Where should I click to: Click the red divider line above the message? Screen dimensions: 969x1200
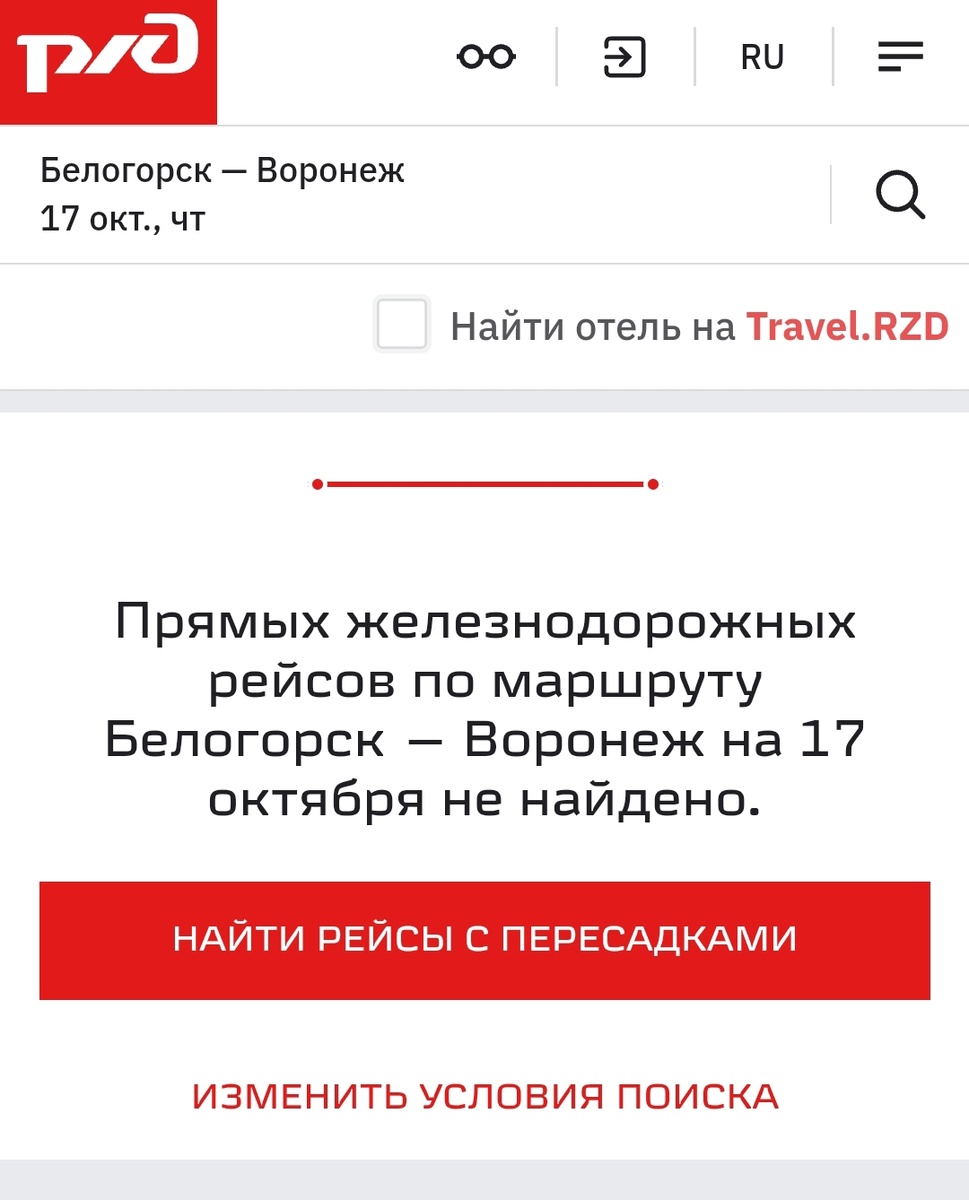coord(484,485)
